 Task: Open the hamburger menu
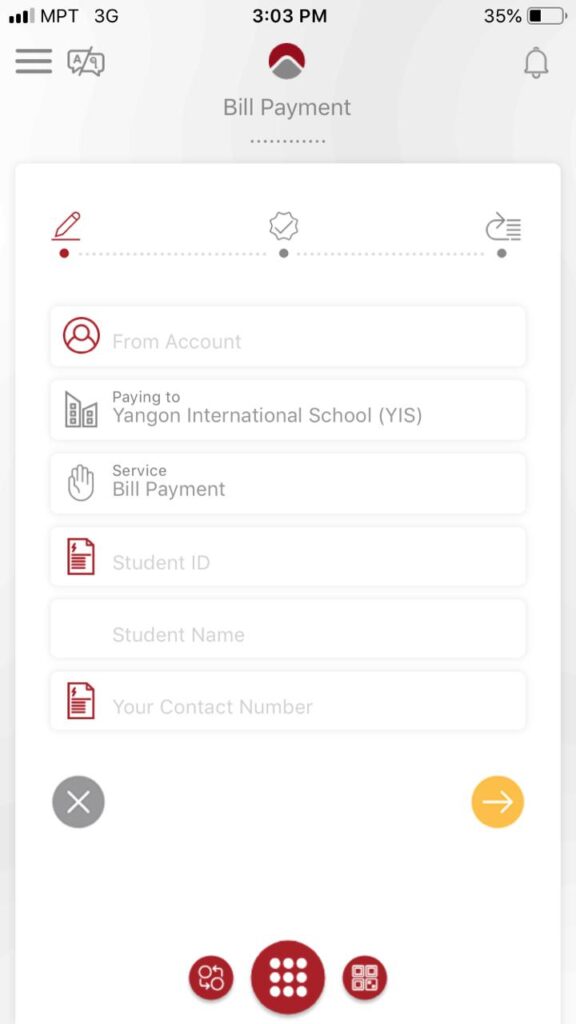(33, 61)
